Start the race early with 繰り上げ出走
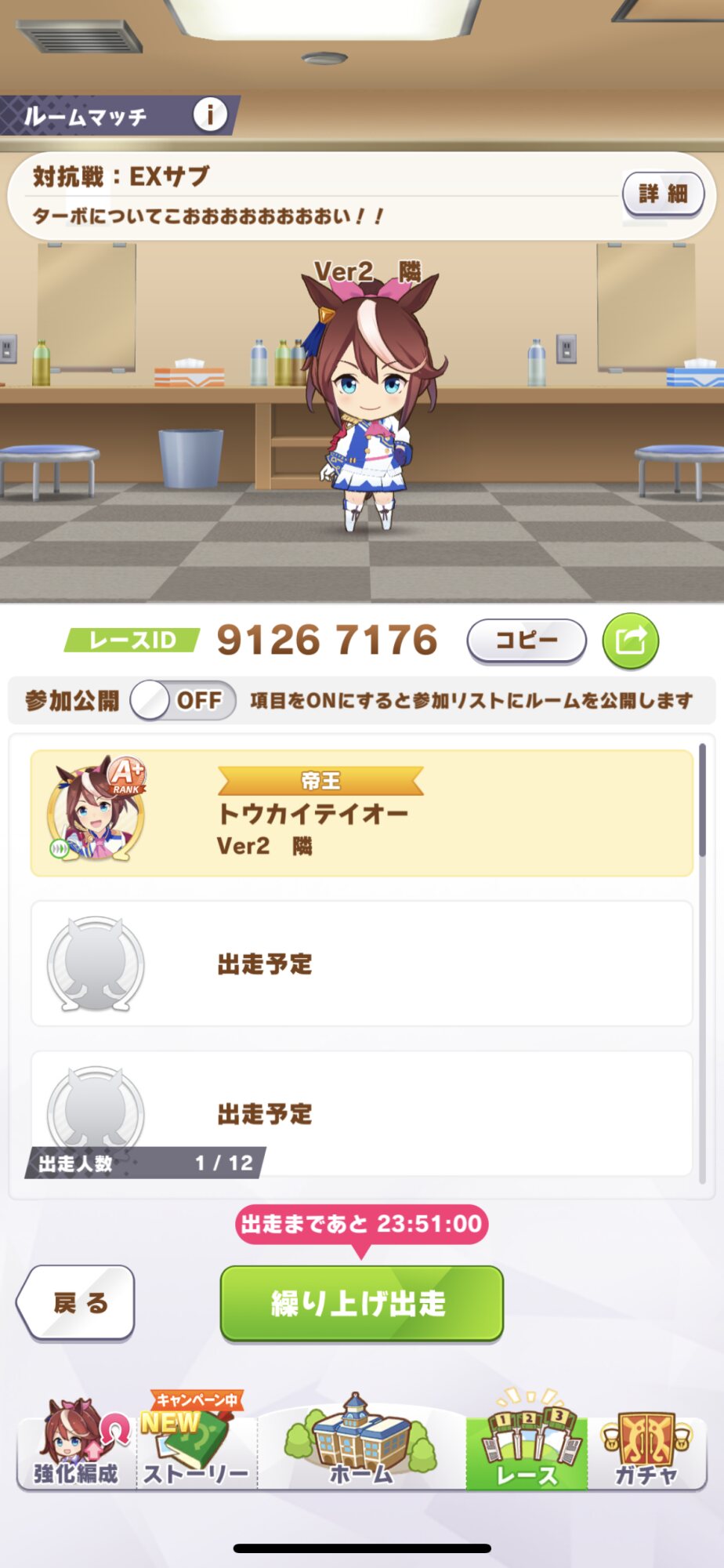 click(361, 1302)
